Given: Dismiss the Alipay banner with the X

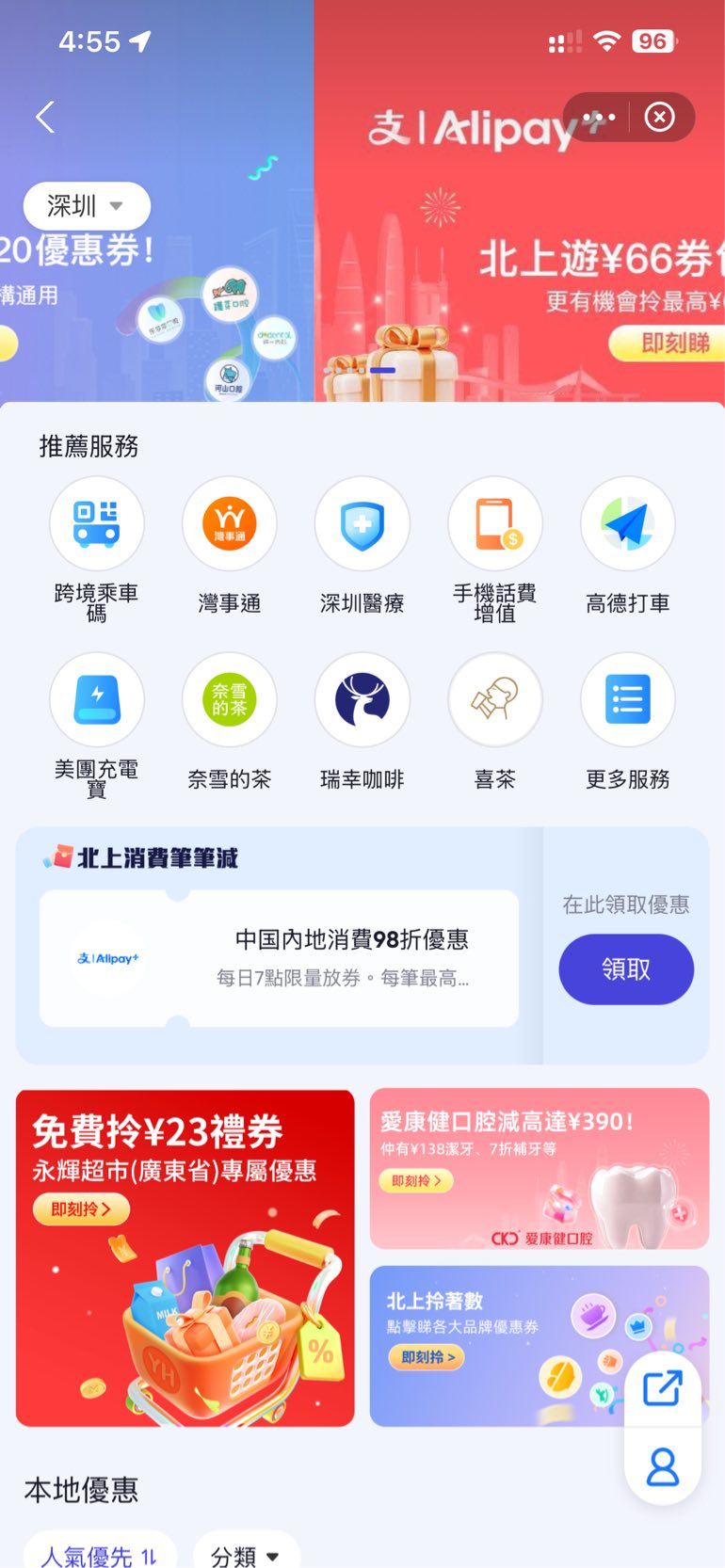Looking at the screenshot, I should (659, 116).
